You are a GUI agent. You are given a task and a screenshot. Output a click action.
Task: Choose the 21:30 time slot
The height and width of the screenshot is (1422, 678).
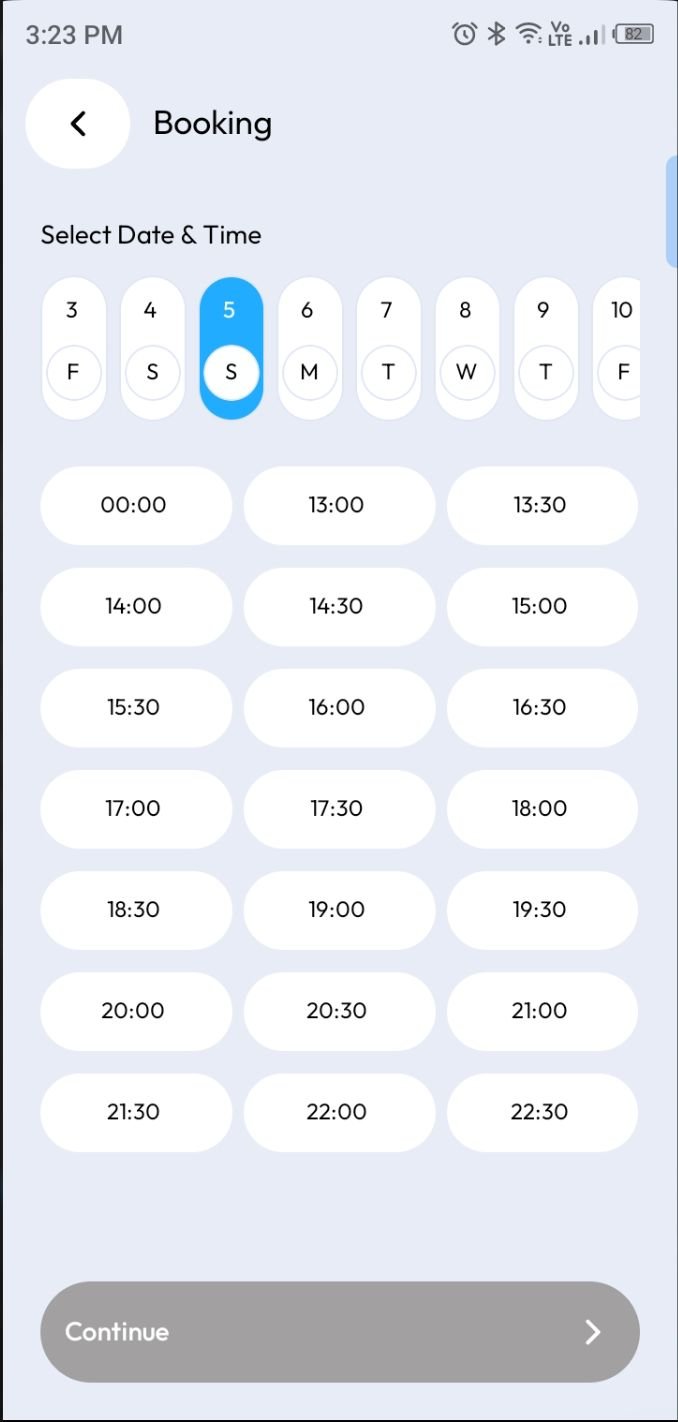(x=136, y=1112)
